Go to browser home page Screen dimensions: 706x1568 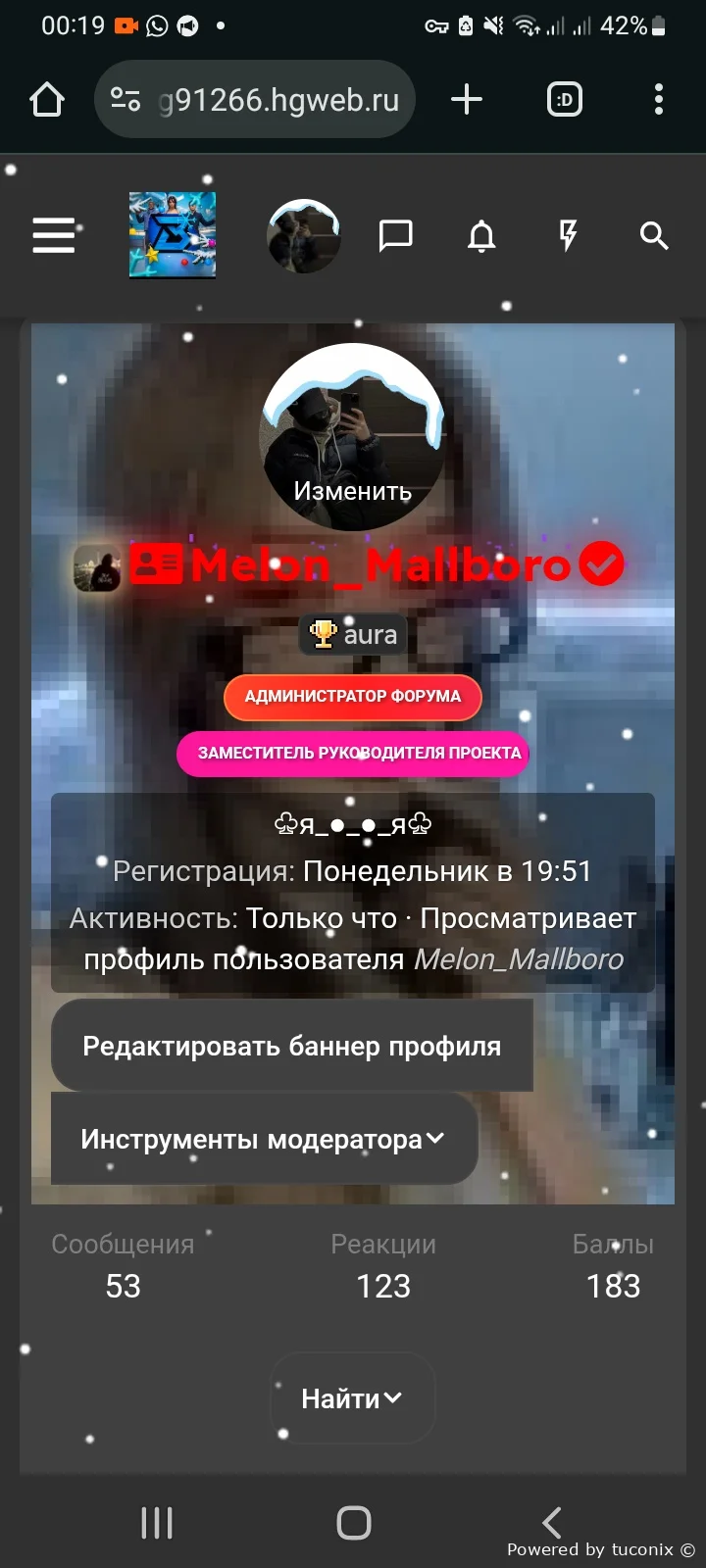pos(47,99)
